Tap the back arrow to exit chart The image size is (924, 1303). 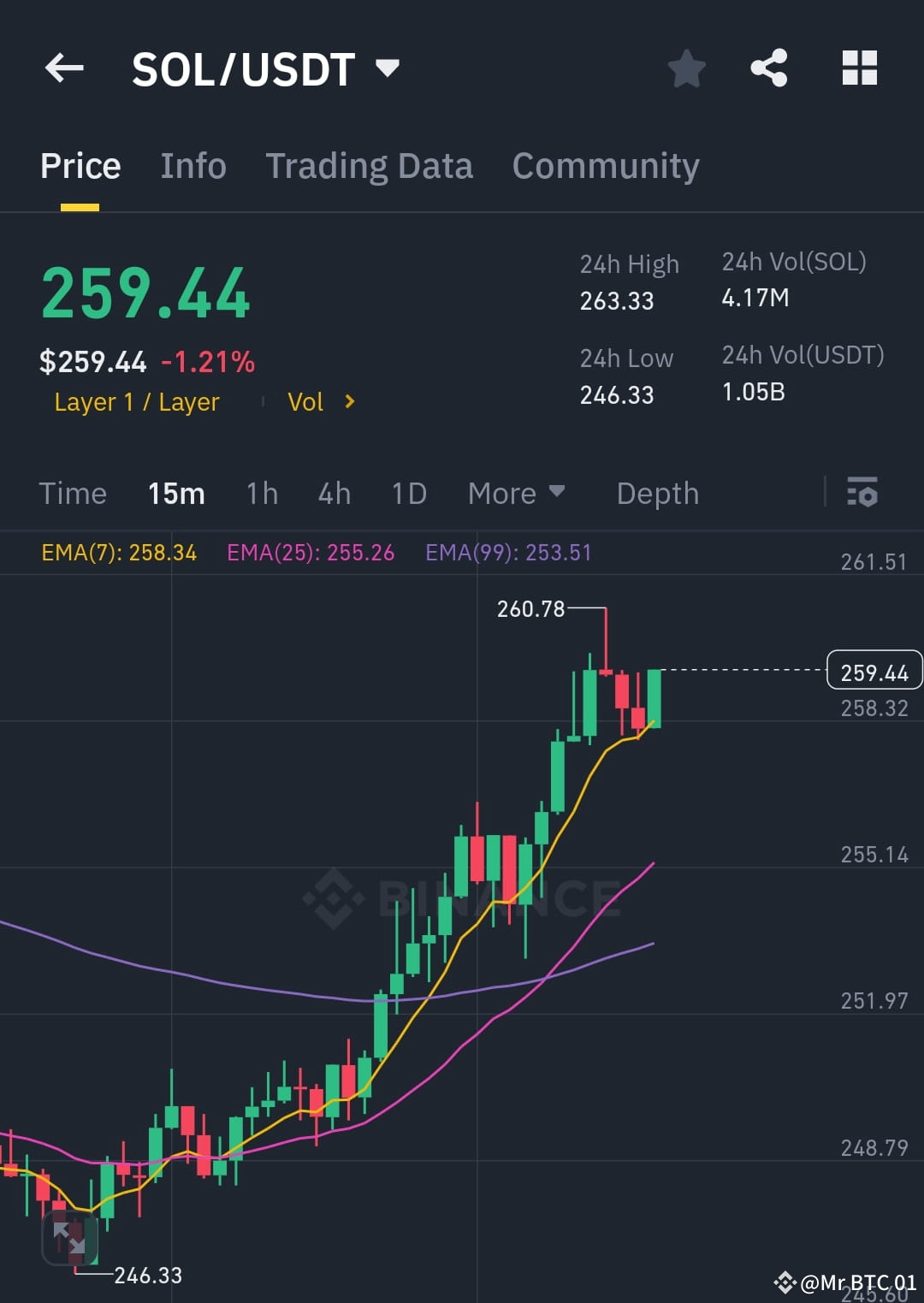tap(64, 68)
